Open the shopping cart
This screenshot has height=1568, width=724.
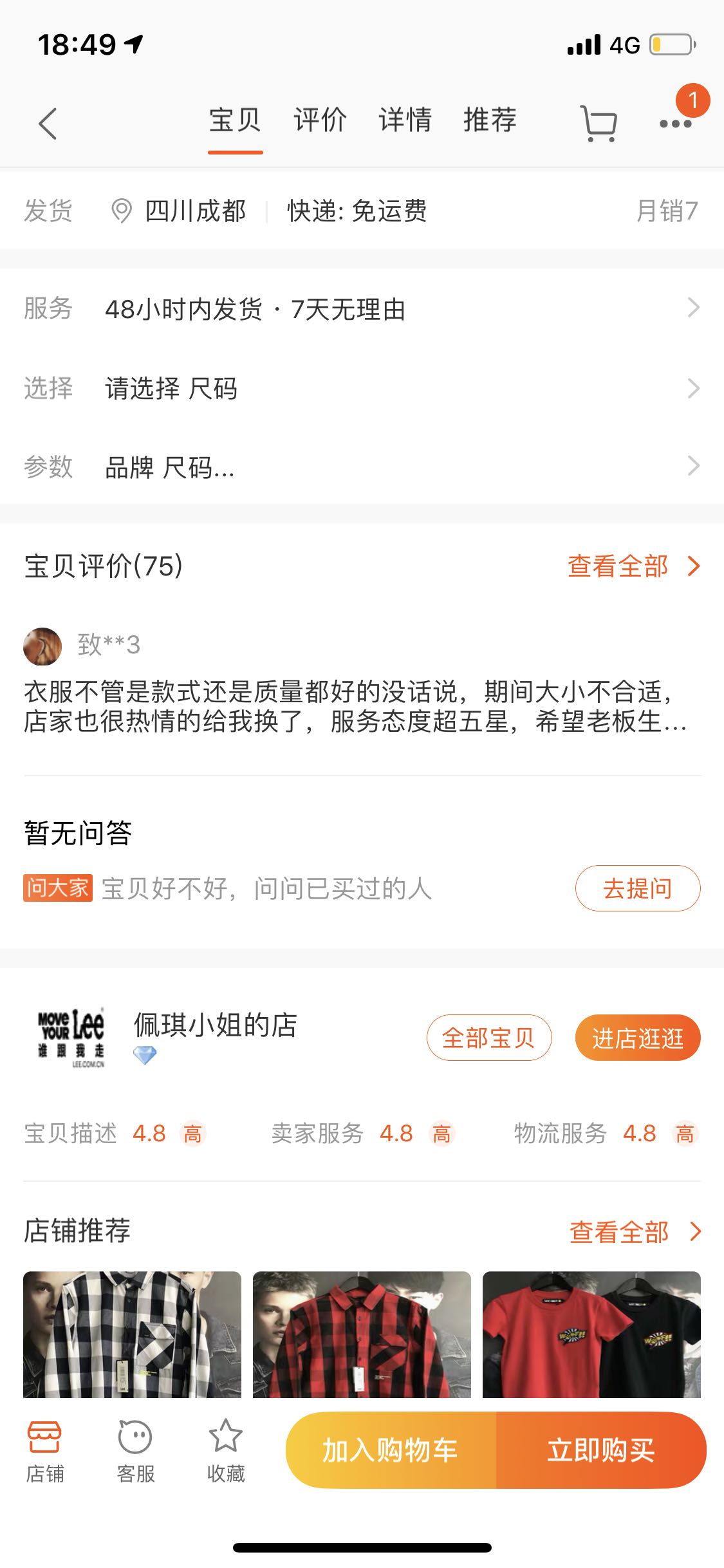(x=599, y=123)
